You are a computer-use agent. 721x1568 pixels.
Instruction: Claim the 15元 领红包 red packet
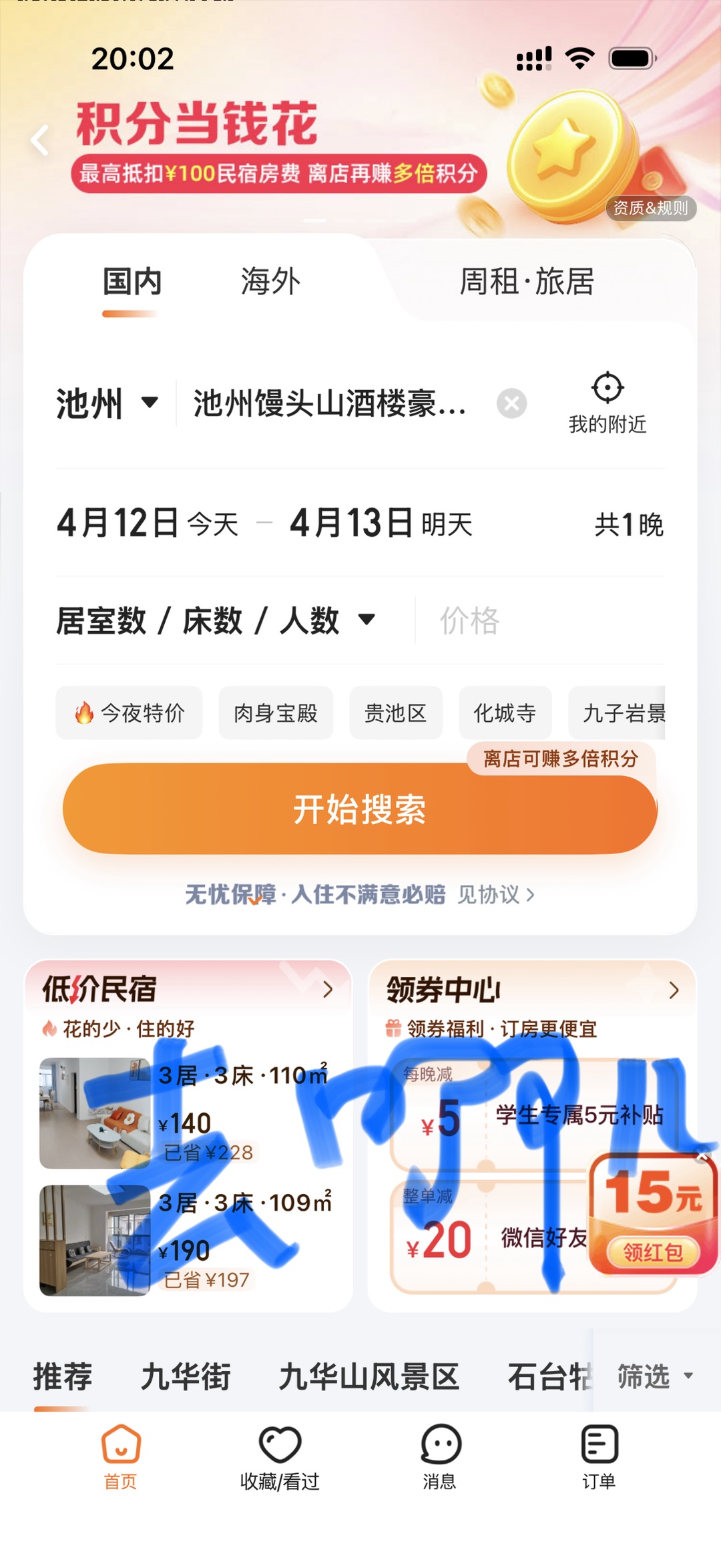(x=652, y=1251)
